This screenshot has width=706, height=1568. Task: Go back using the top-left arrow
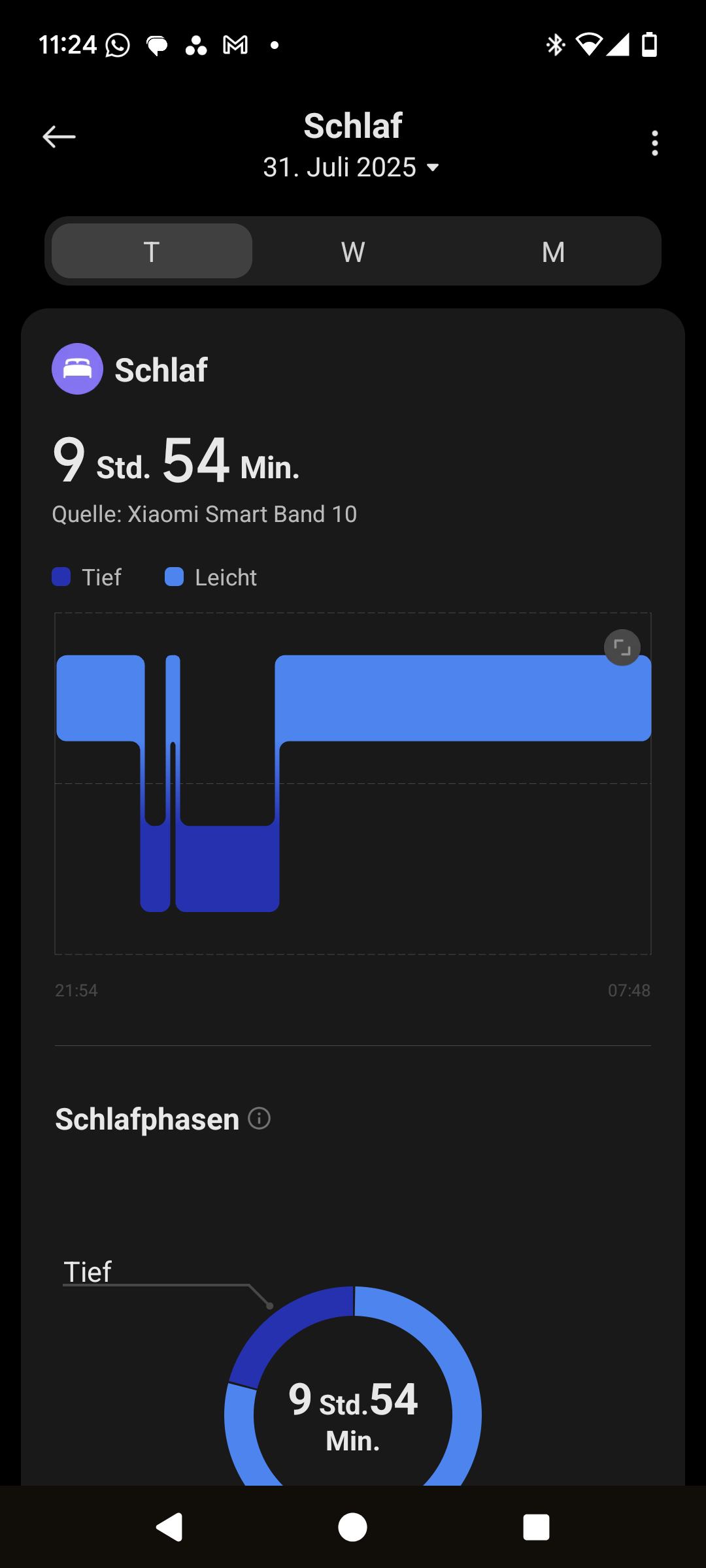tap(59, 137)
